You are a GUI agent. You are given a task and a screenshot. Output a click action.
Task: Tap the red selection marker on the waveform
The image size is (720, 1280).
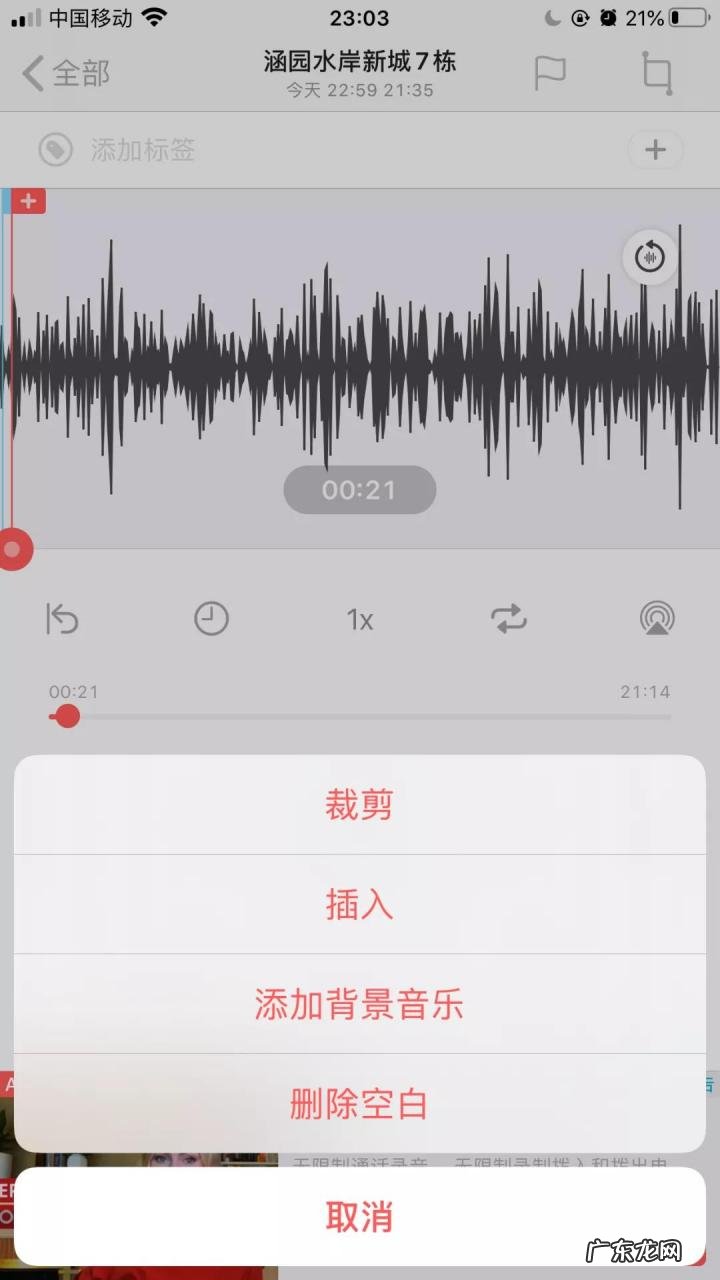pyautogui.click(x=14, y=549)
